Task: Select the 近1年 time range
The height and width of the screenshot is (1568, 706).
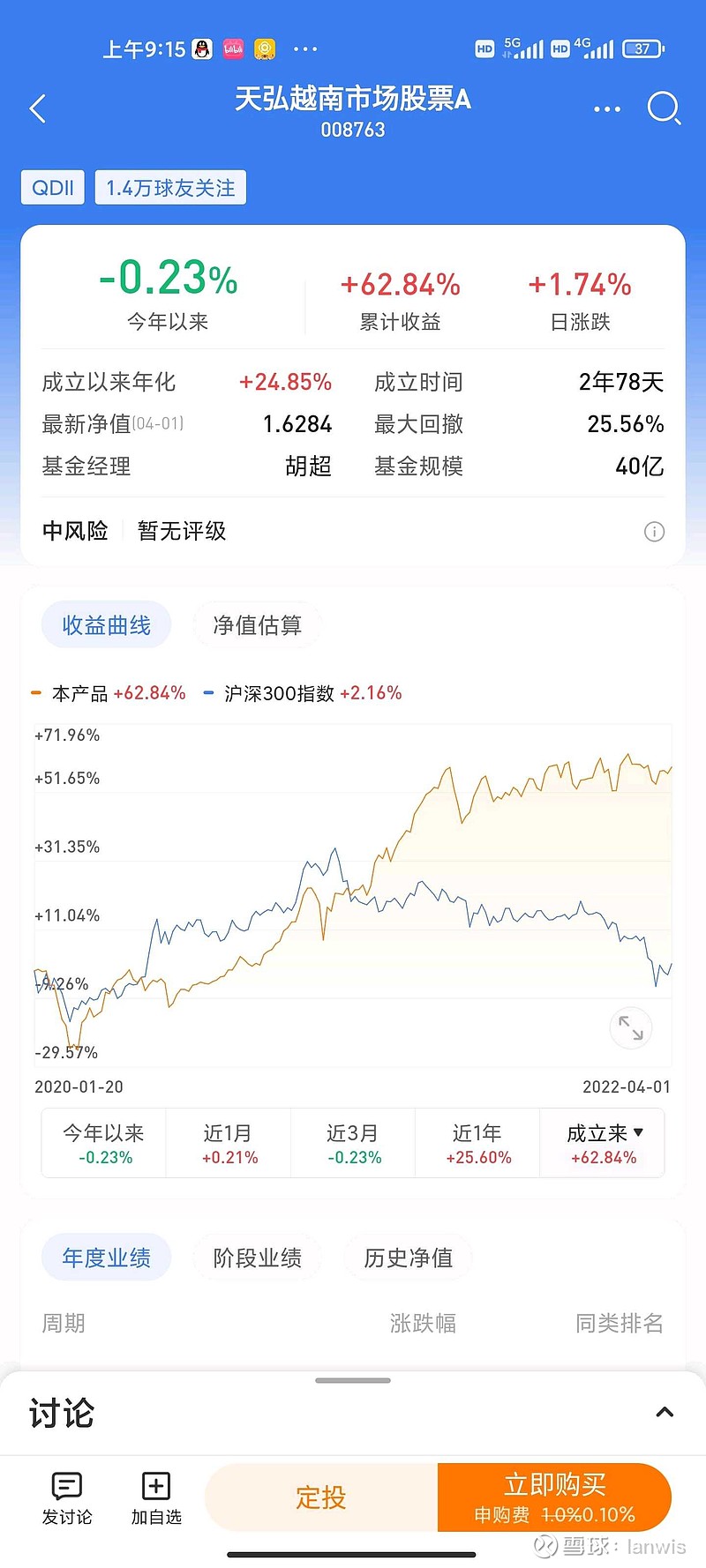Action: (477, 1142)
